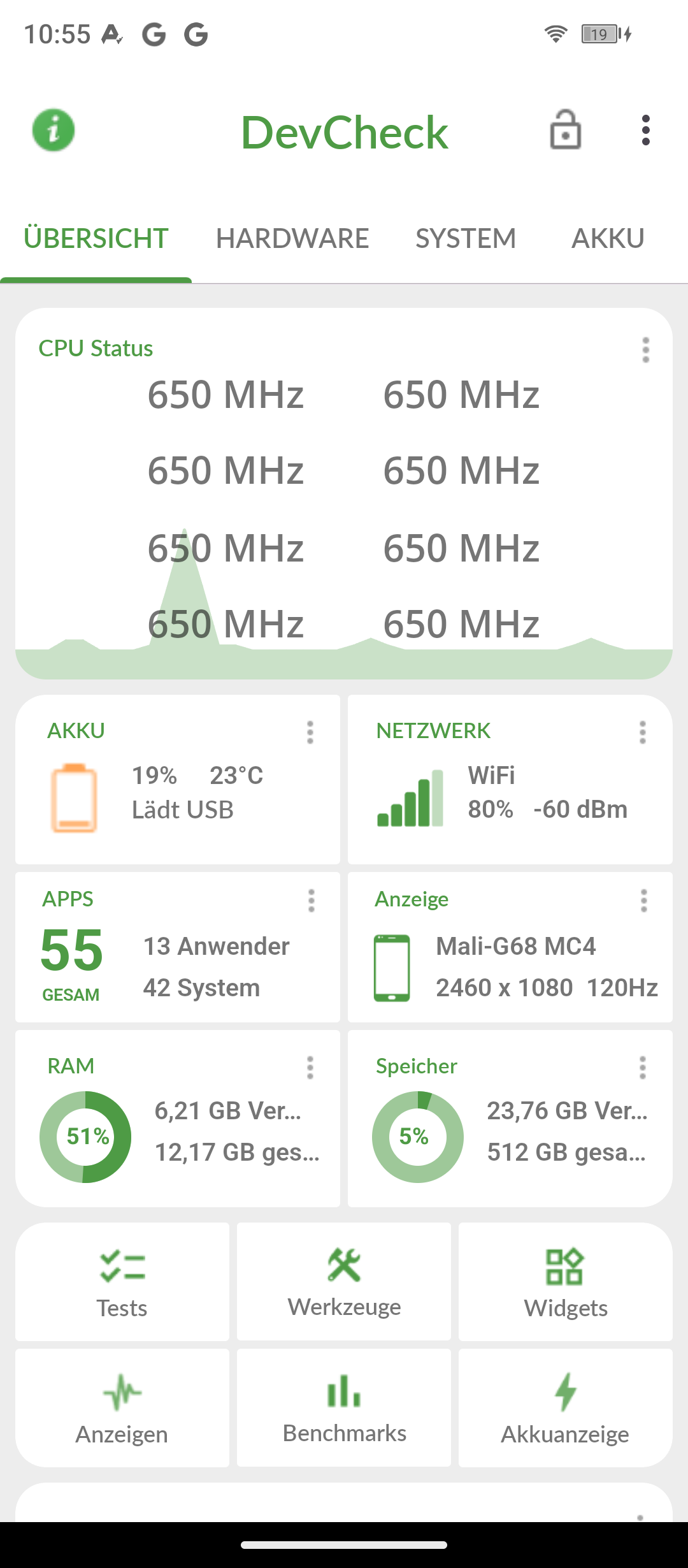Viewport: 688px width, 1568px height.
Task: Open Tests
Action: tap(122, 1282)
